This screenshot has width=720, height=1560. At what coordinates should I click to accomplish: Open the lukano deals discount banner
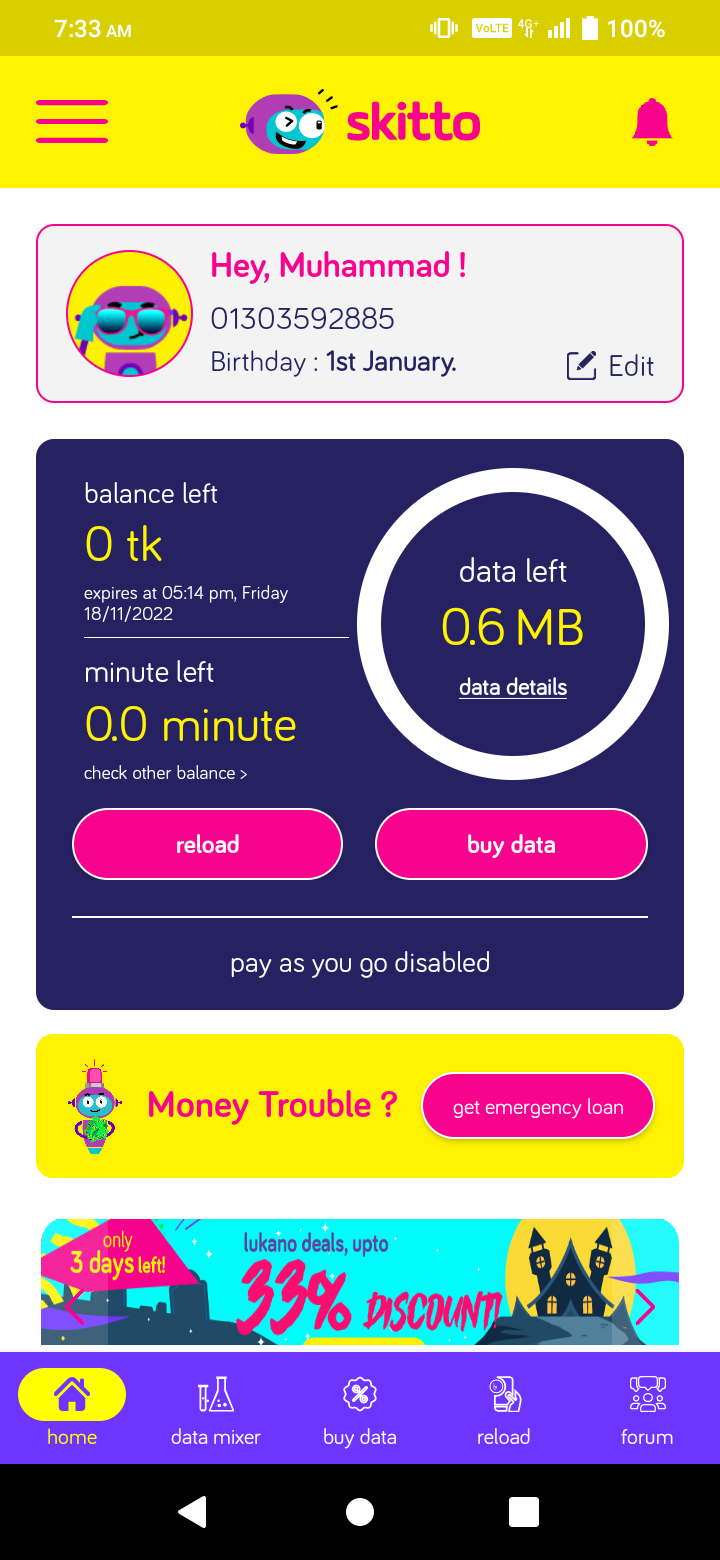tap(360, 1282)
